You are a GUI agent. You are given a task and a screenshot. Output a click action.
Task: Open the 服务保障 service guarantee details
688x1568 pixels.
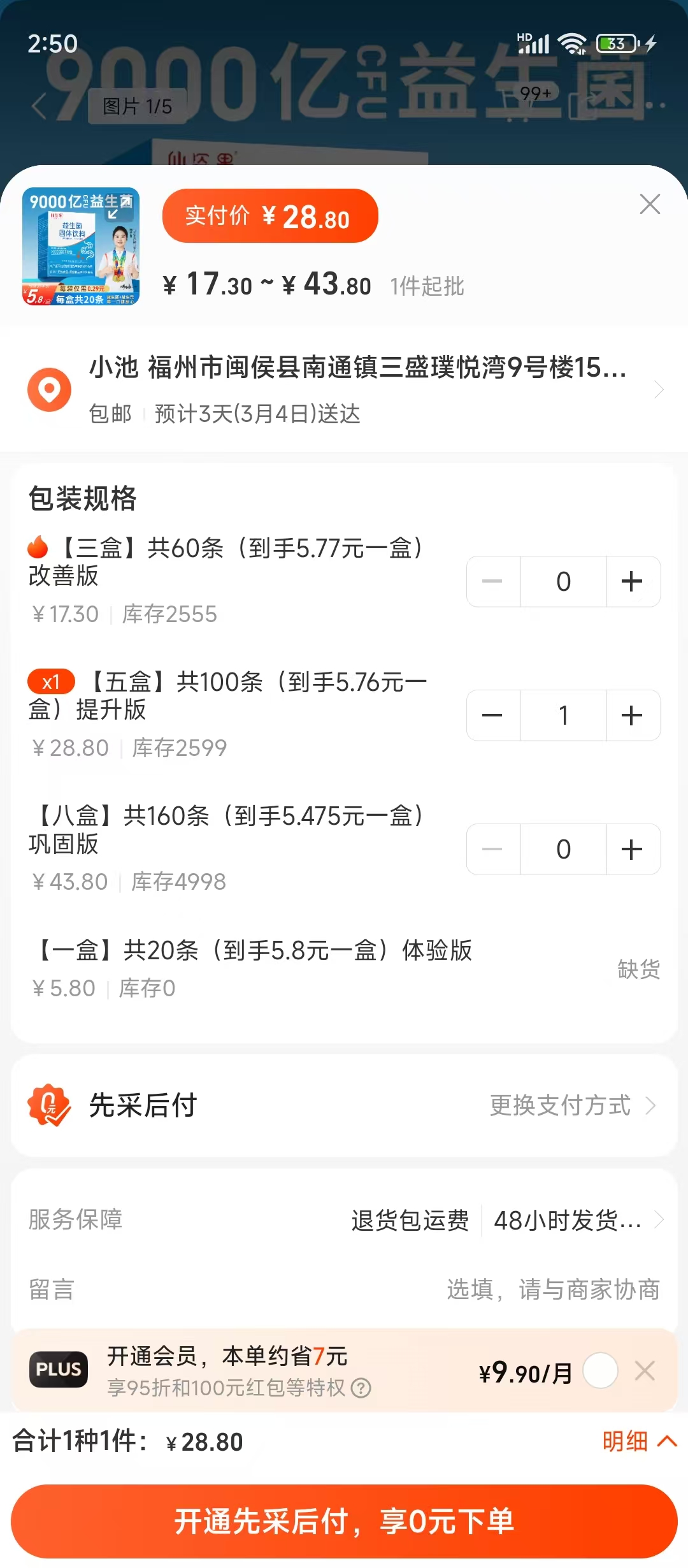[344, 1220]
